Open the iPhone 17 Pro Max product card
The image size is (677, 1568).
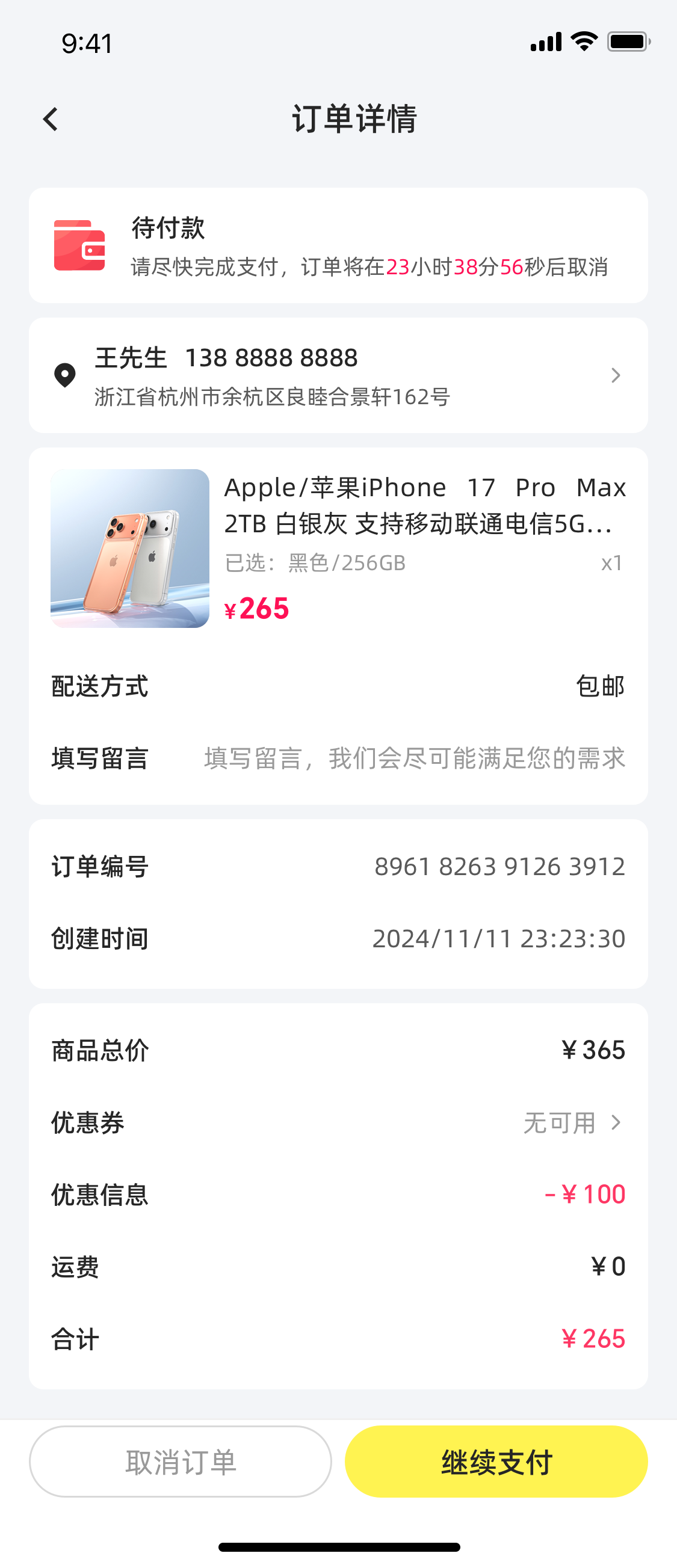[338, 548]
